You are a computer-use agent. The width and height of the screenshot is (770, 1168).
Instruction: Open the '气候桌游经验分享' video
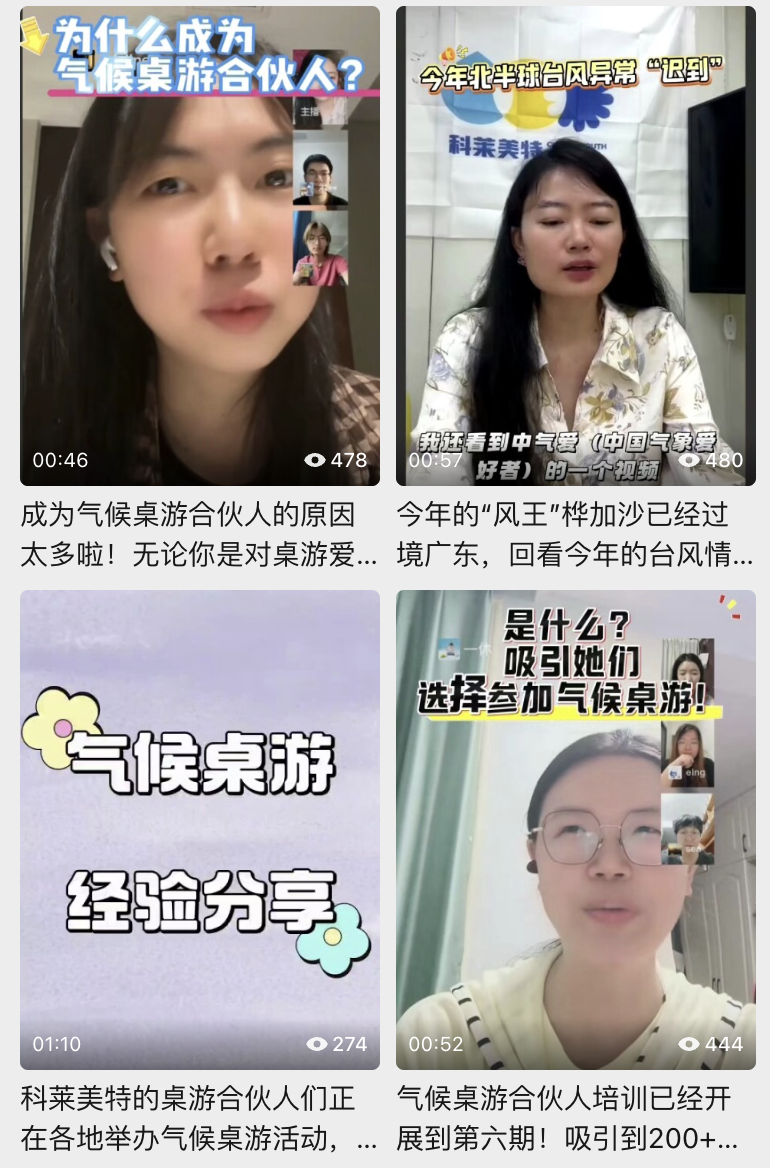(200, 828)
